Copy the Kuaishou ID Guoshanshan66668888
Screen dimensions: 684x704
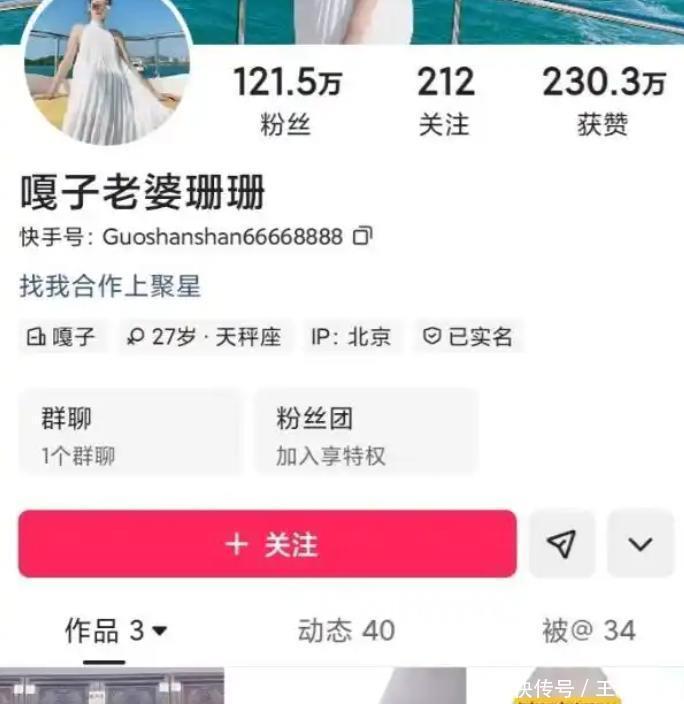pyautogui.click(x=362, y=237)
